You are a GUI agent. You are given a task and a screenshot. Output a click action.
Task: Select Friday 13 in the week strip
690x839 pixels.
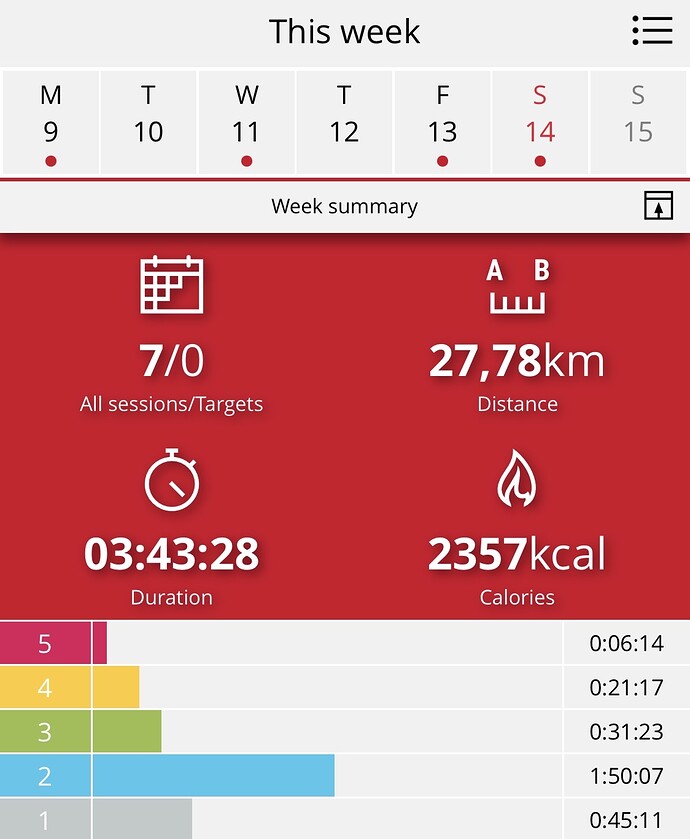point(442,122)
